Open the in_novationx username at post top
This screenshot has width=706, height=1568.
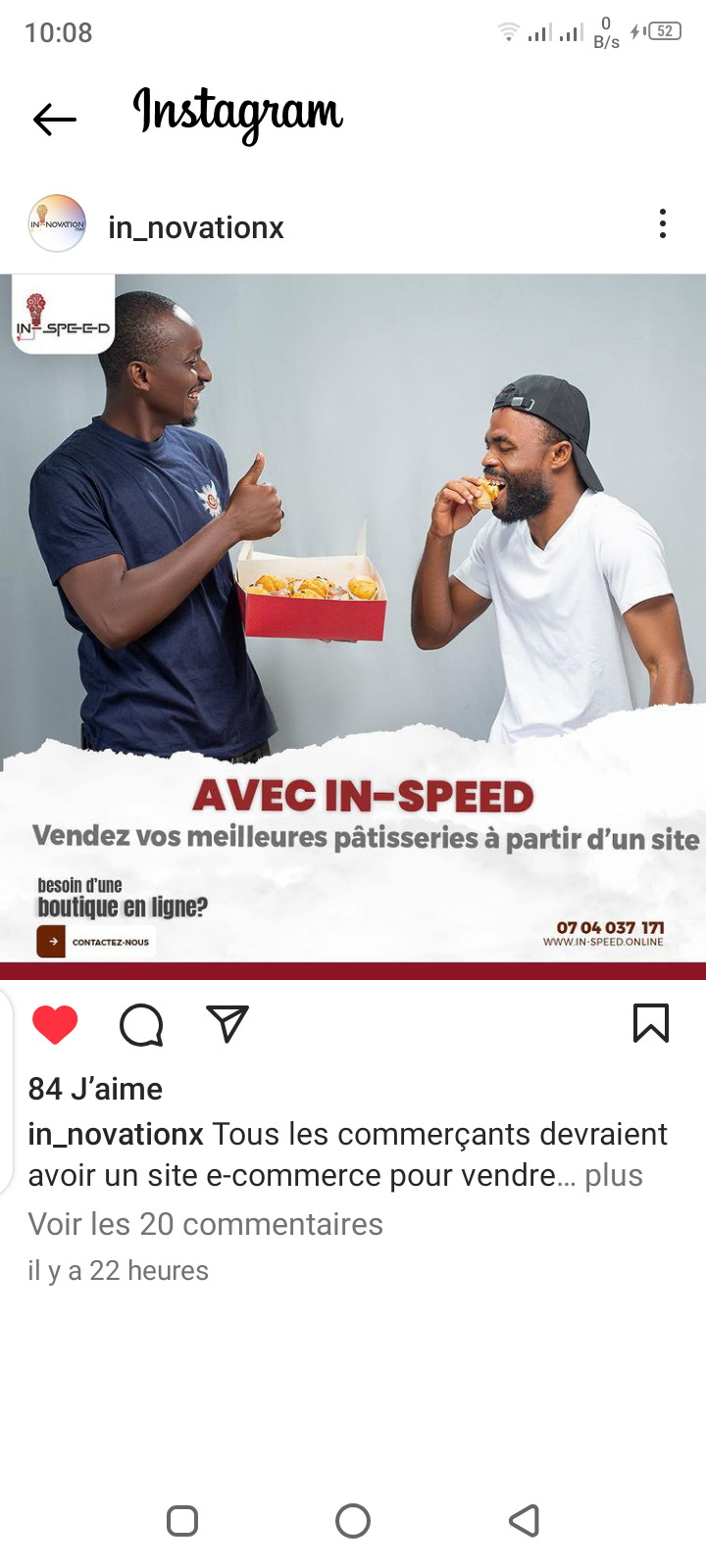(196, 227)
